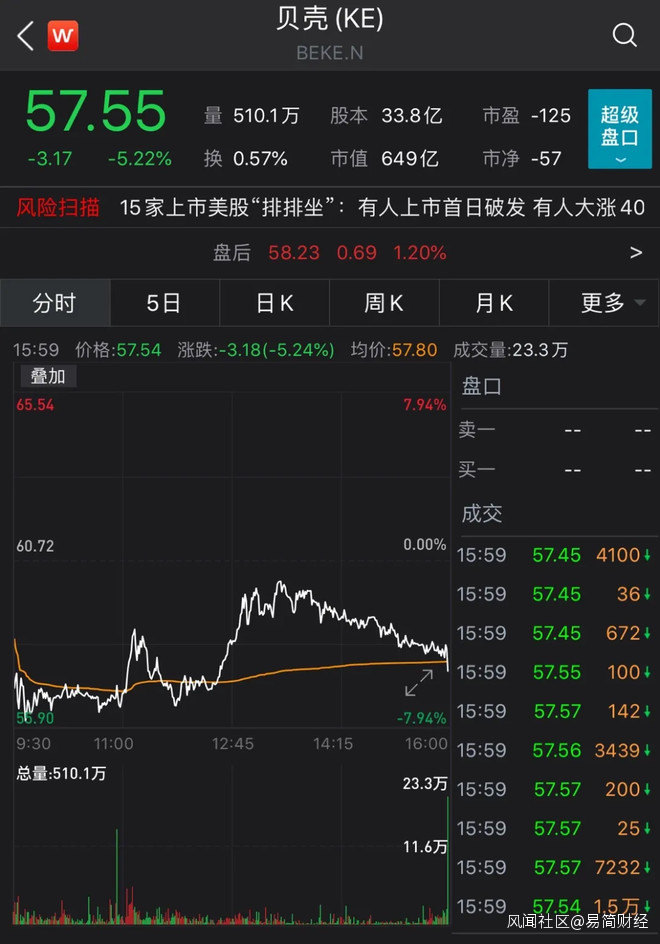The width and height of the screenshot is (660, 944).
Task: Tap the 叠加 overlay button
Action: (48, 376)
